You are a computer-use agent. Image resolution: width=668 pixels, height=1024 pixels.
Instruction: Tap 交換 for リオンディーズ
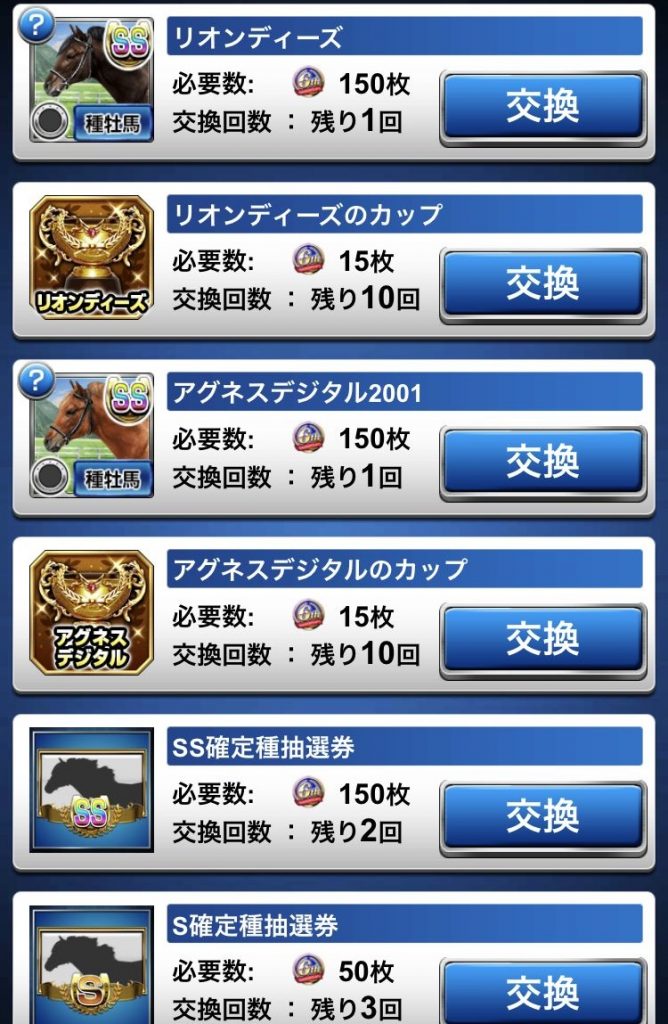pos(543,107)
